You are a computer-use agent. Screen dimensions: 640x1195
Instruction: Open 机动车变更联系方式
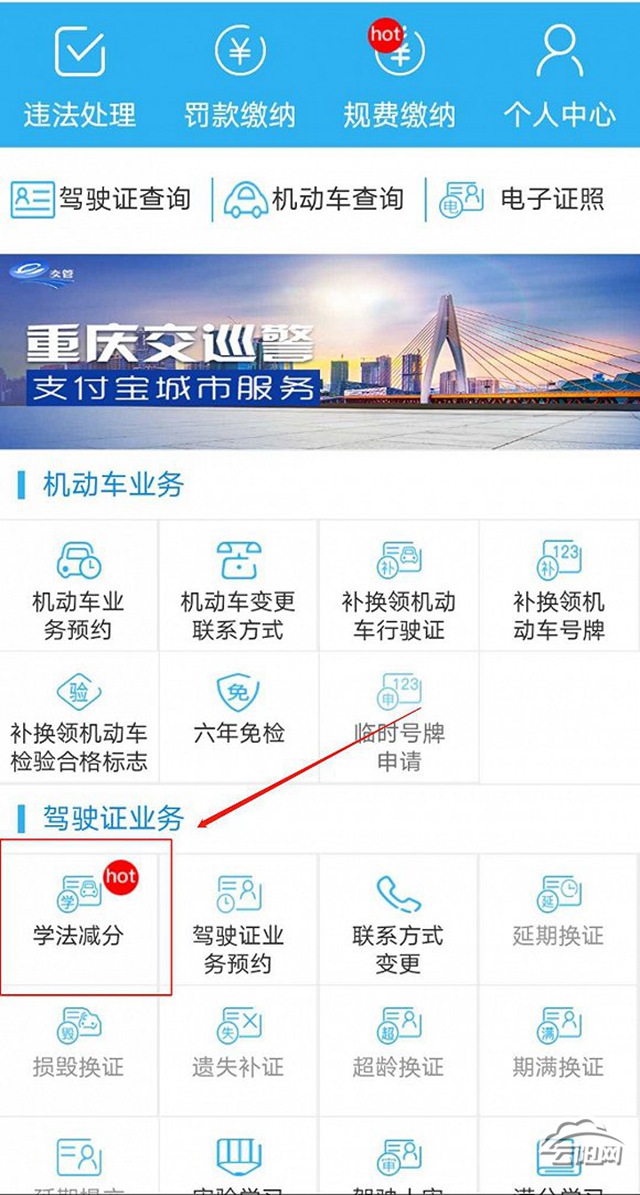(x=238, y=586)
